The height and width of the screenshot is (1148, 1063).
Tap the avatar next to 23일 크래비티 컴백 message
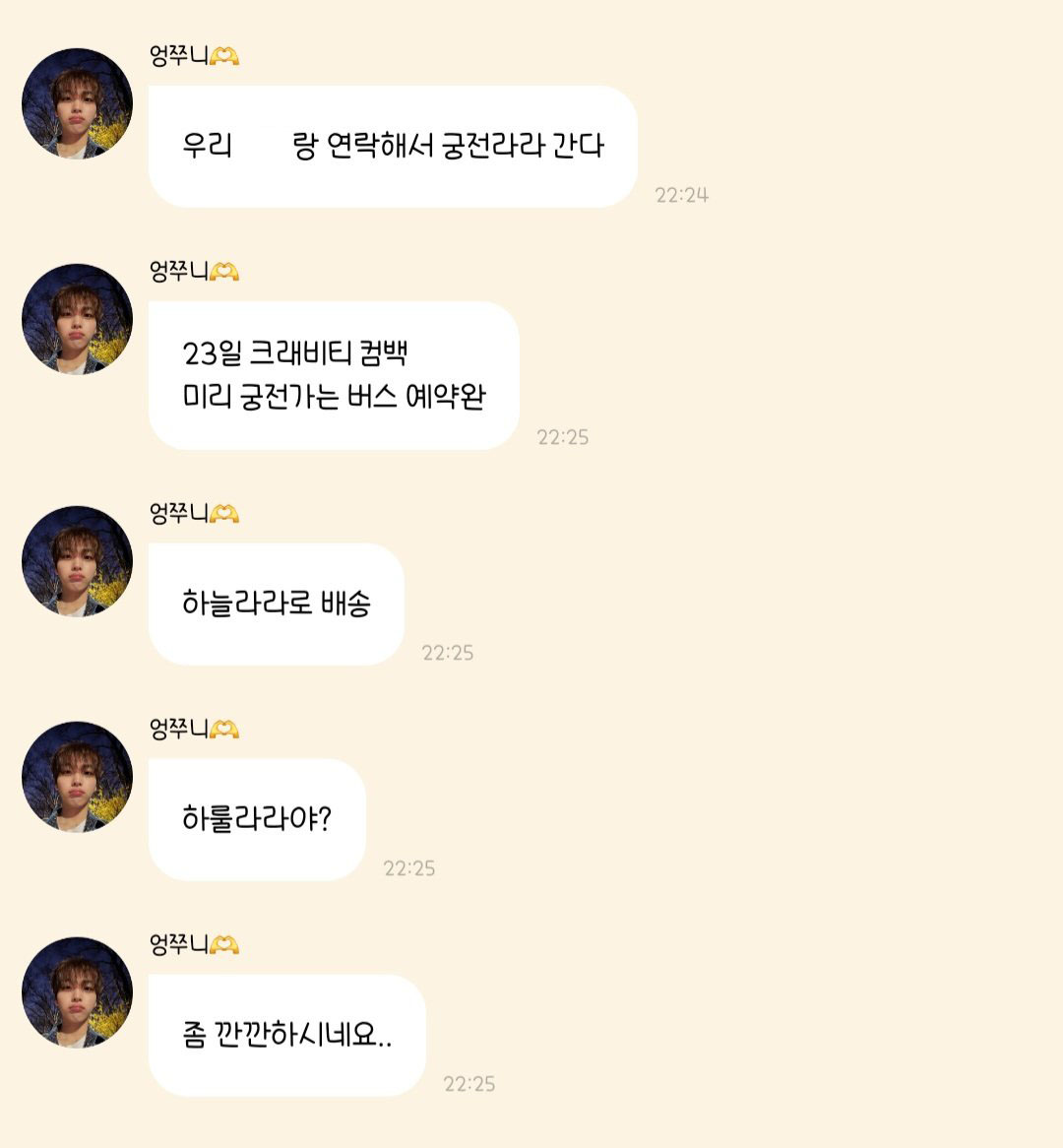77,319
